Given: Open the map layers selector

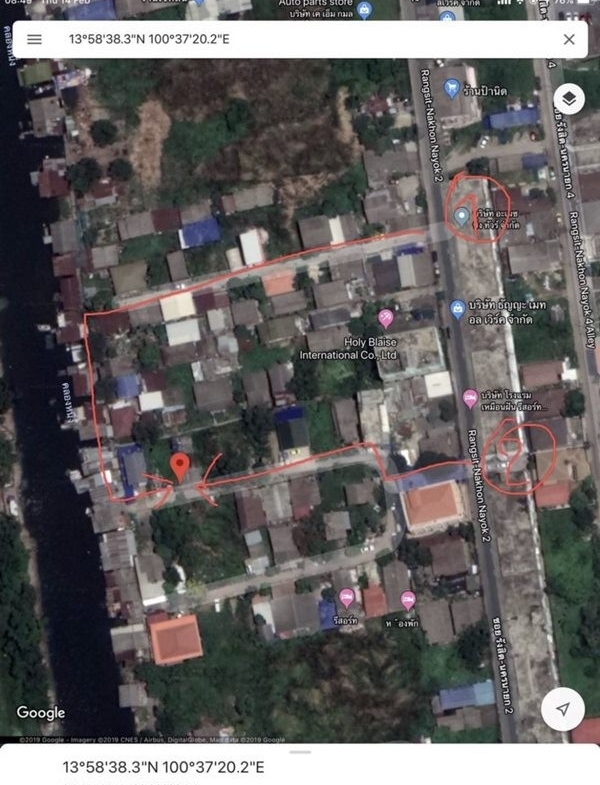Looking at the screenshot, I should [x=568, y=98].
